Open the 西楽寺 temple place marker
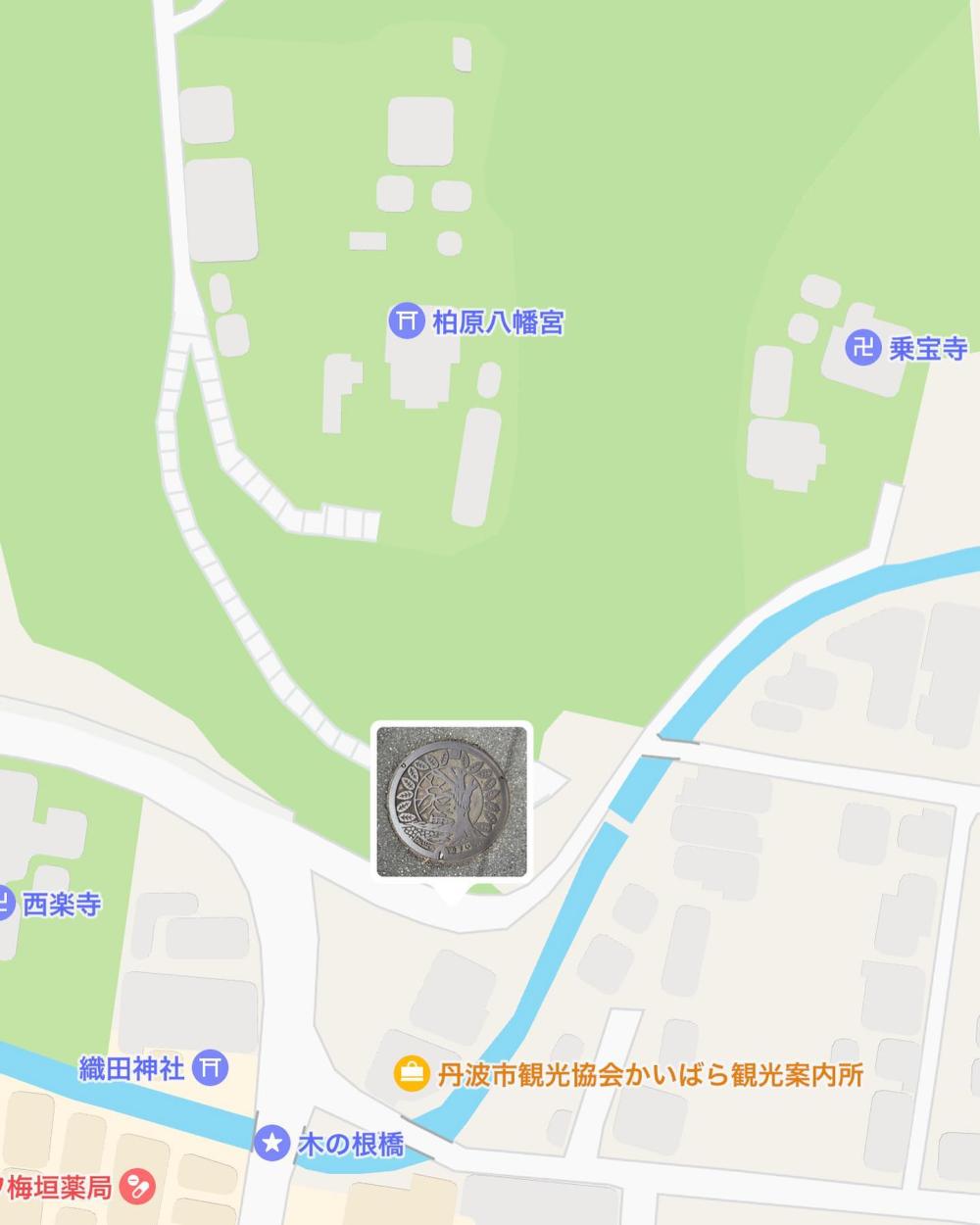 pyautogui.click(x=5, y=903)
